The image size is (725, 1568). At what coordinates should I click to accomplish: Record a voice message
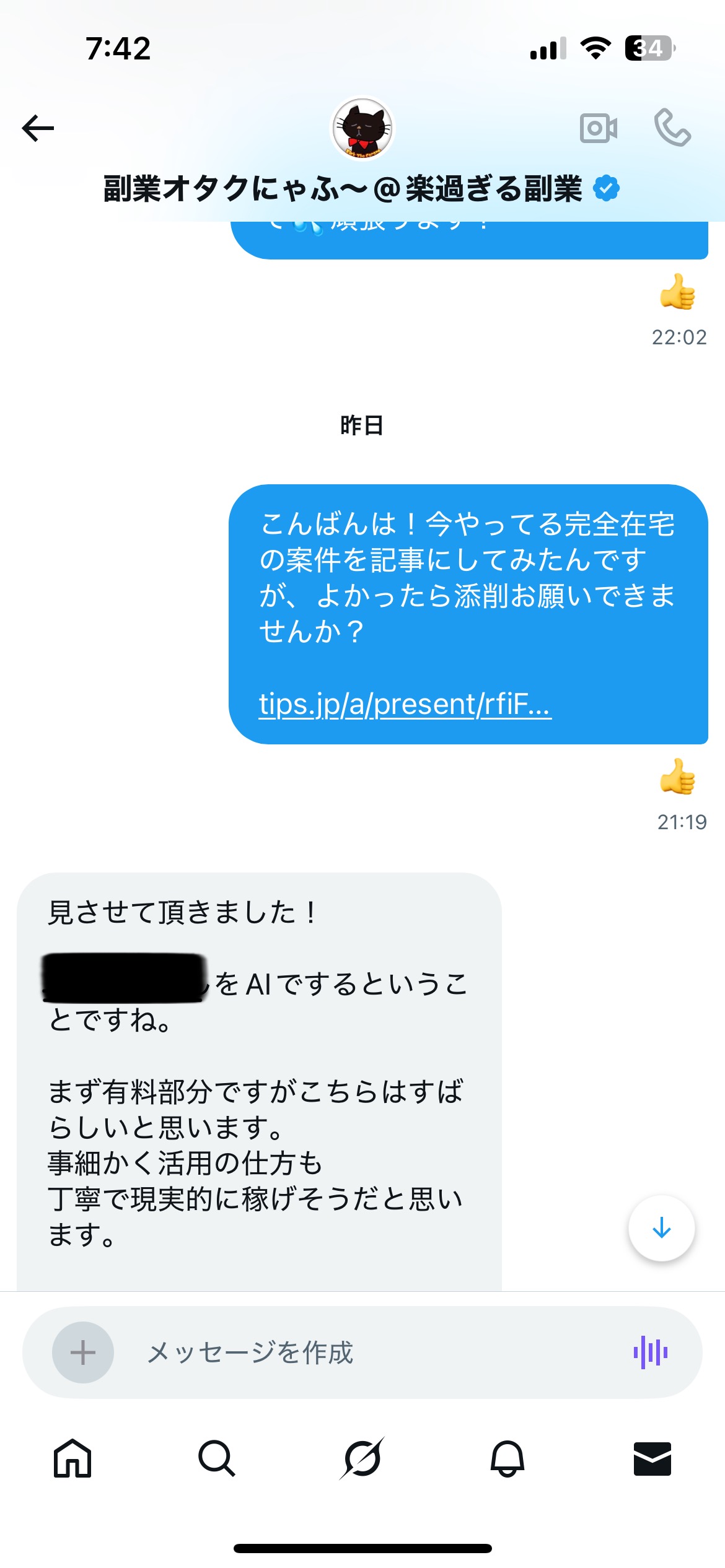(650, 1352)
